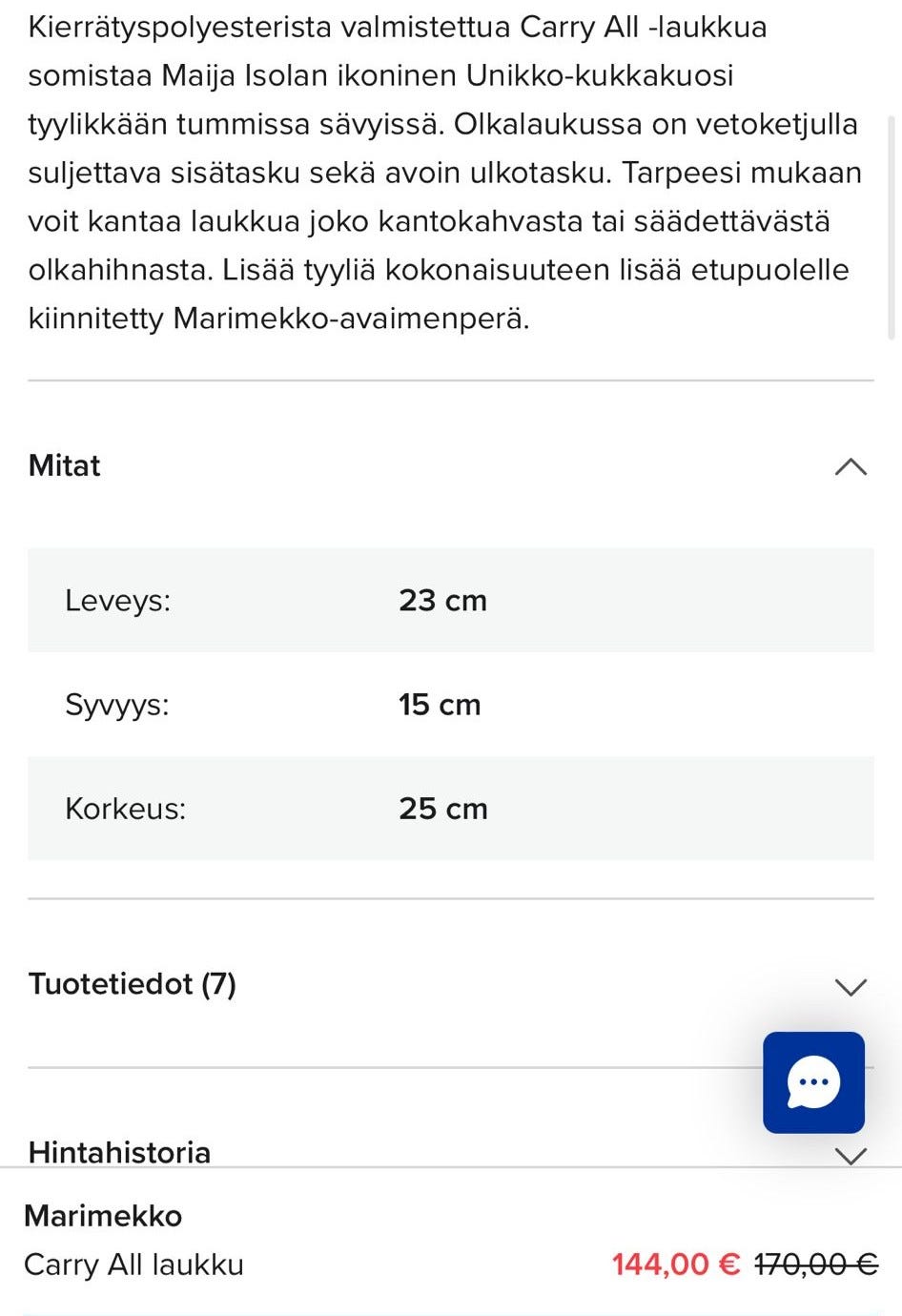Image resolution: width=902 pixels, height=1316 pixels.
Task: Select the Hintahistoria heading
Action: pyautogui.click(x=119, y=1152)
